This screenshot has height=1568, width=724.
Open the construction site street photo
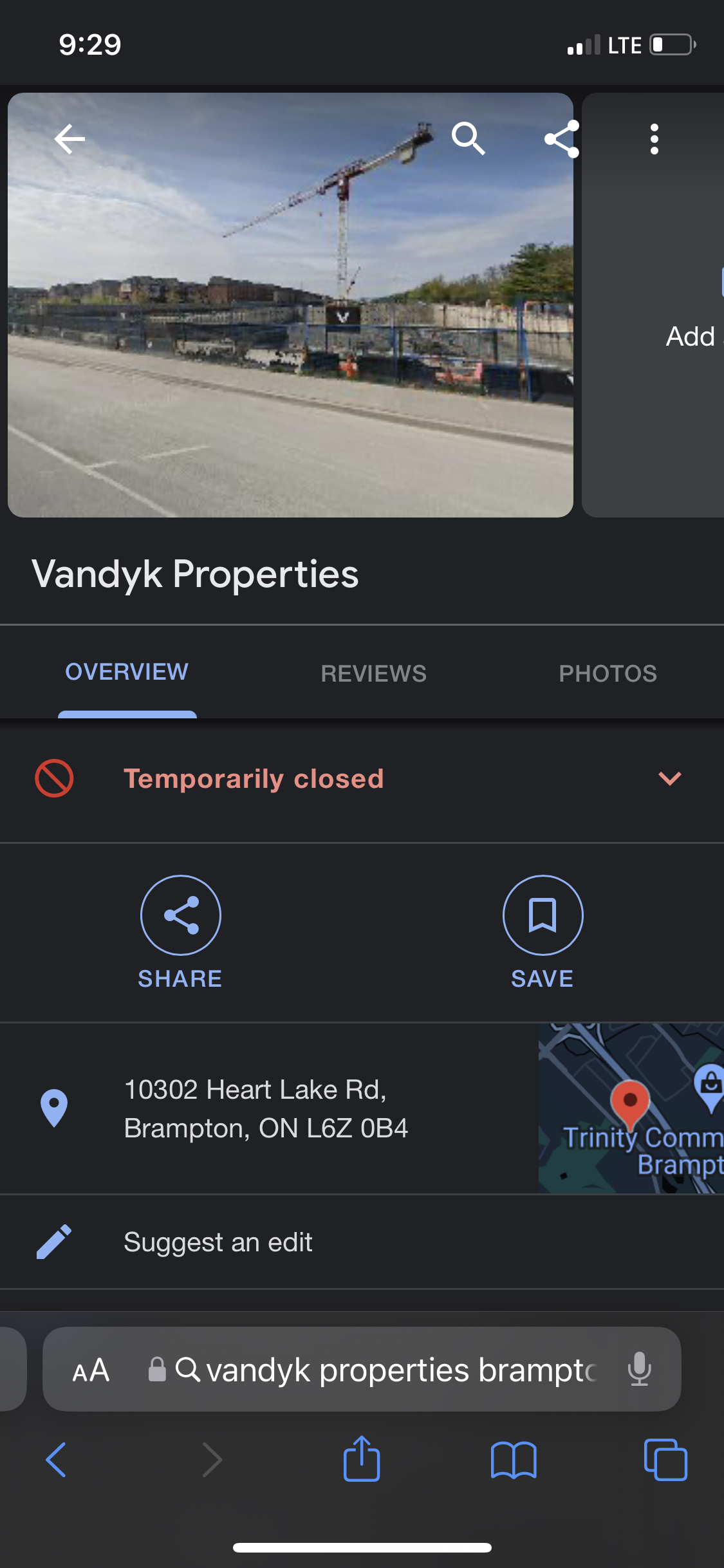[290, 305]
